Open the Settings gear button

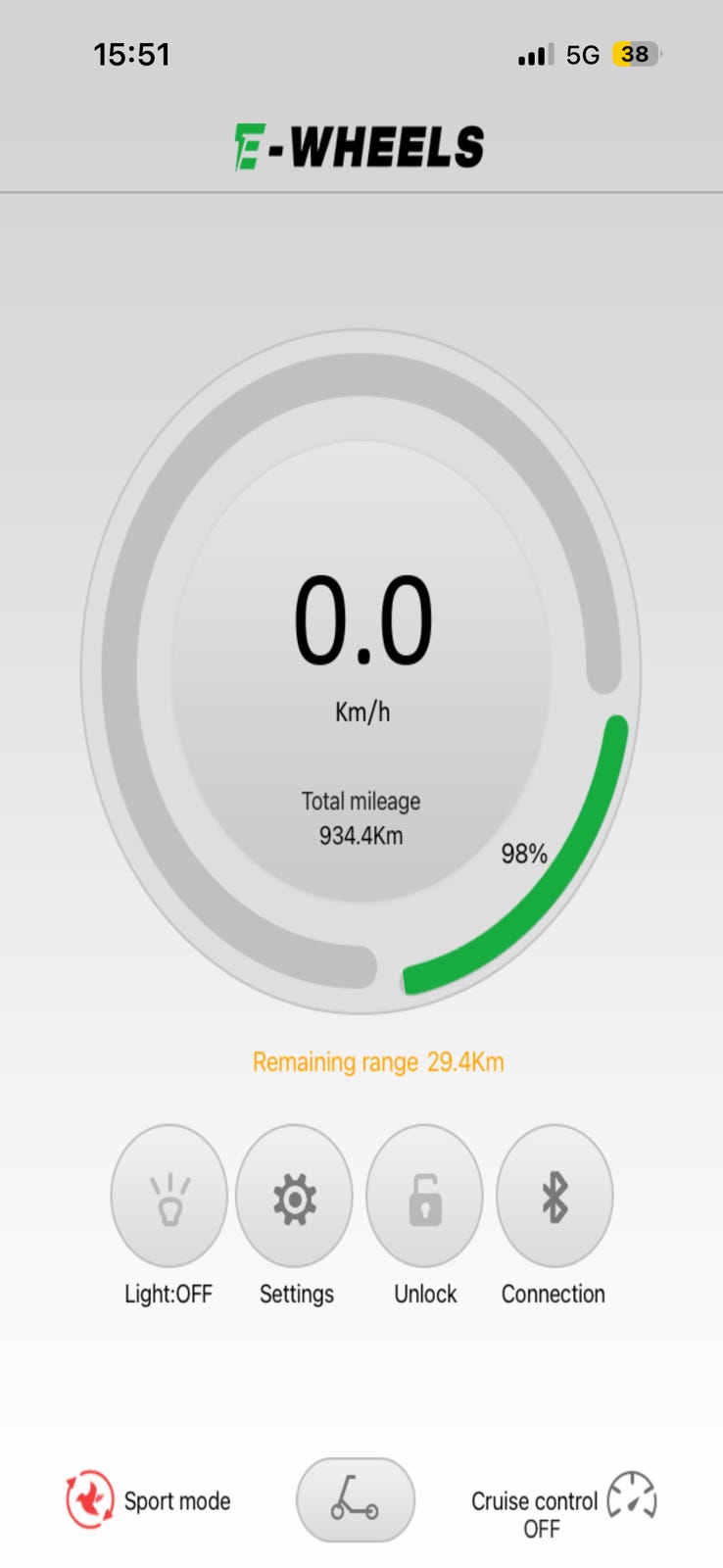[x=295, y=1197]
